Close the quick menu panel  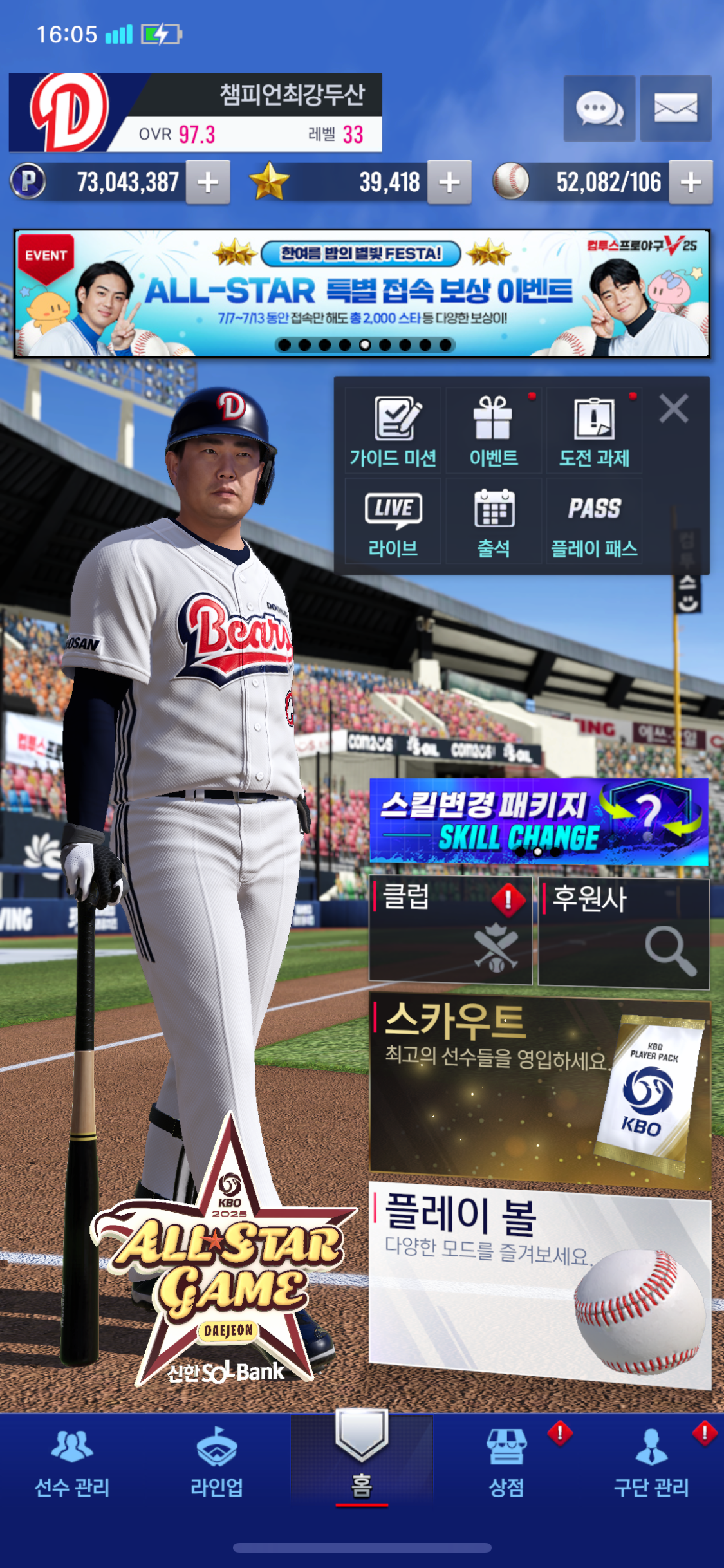click(x=674, y=408)
